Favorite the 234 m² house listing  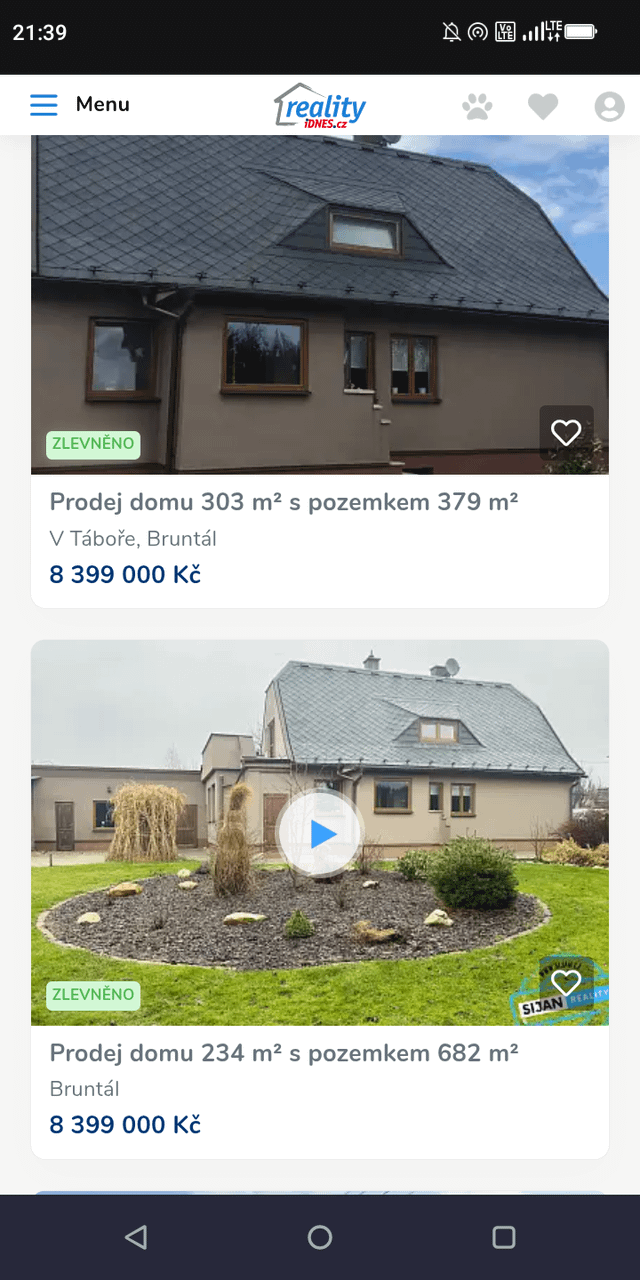(x=566, y=983)
